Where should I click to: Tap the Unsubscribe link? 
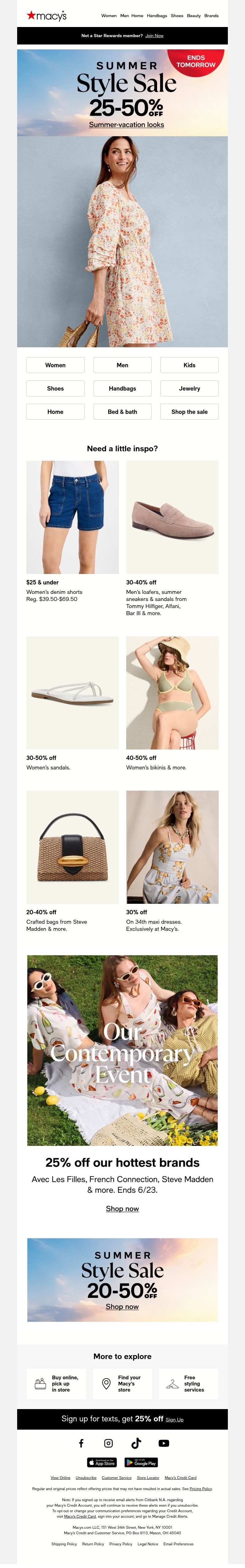point(86,1478)
